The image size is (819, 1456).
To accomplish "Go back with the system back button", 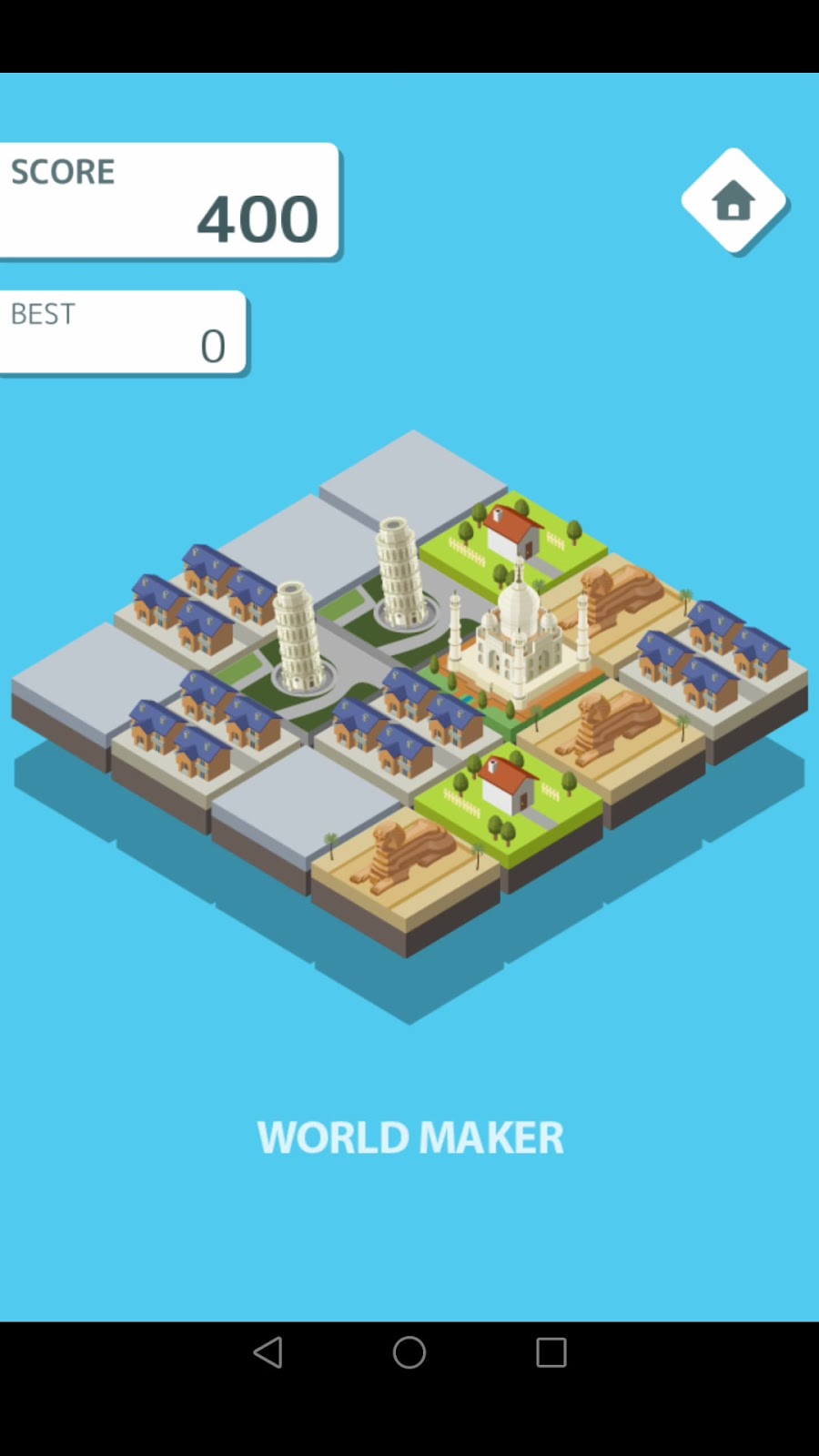I will [x=268, y=1352].
